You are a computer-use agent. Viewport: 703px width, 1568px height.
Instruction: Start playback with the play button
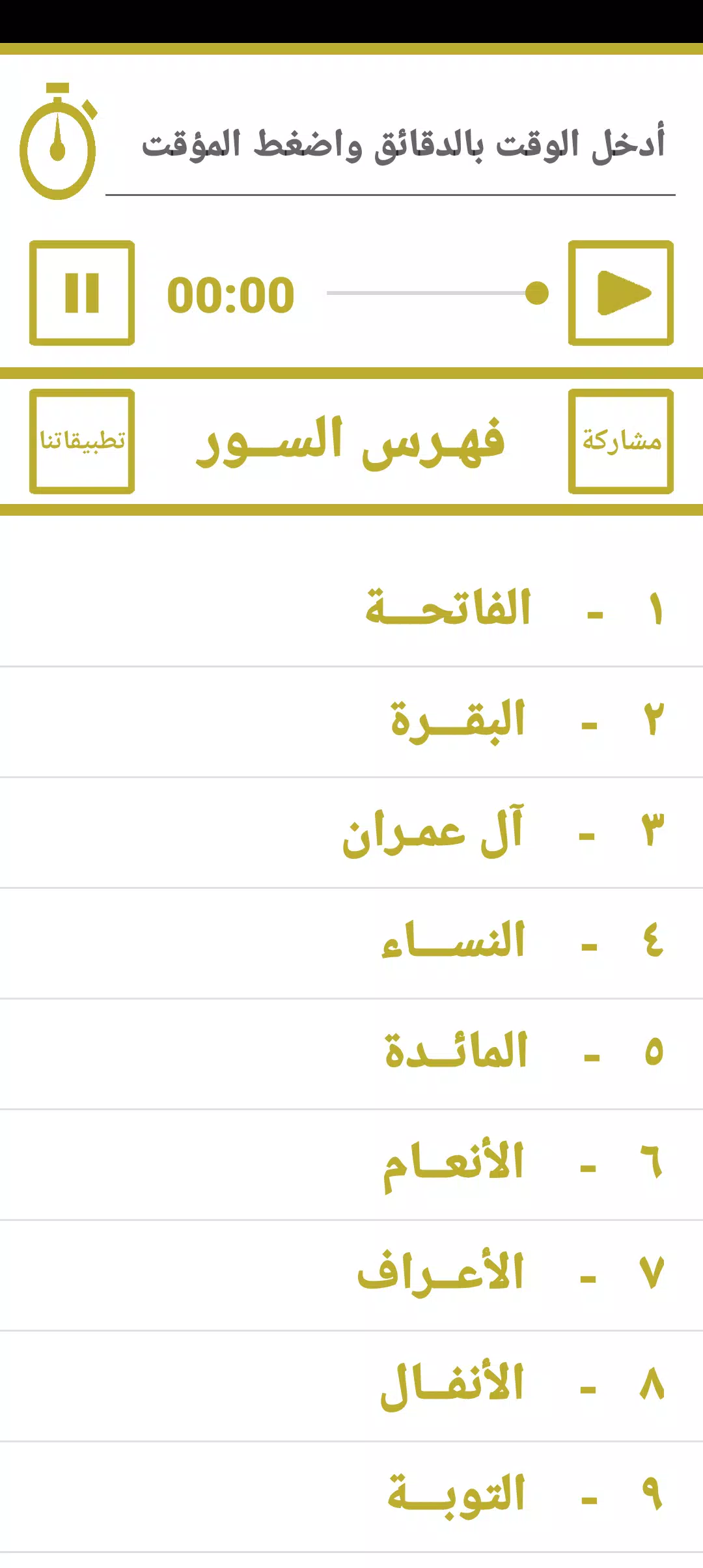tap(621, 293)
